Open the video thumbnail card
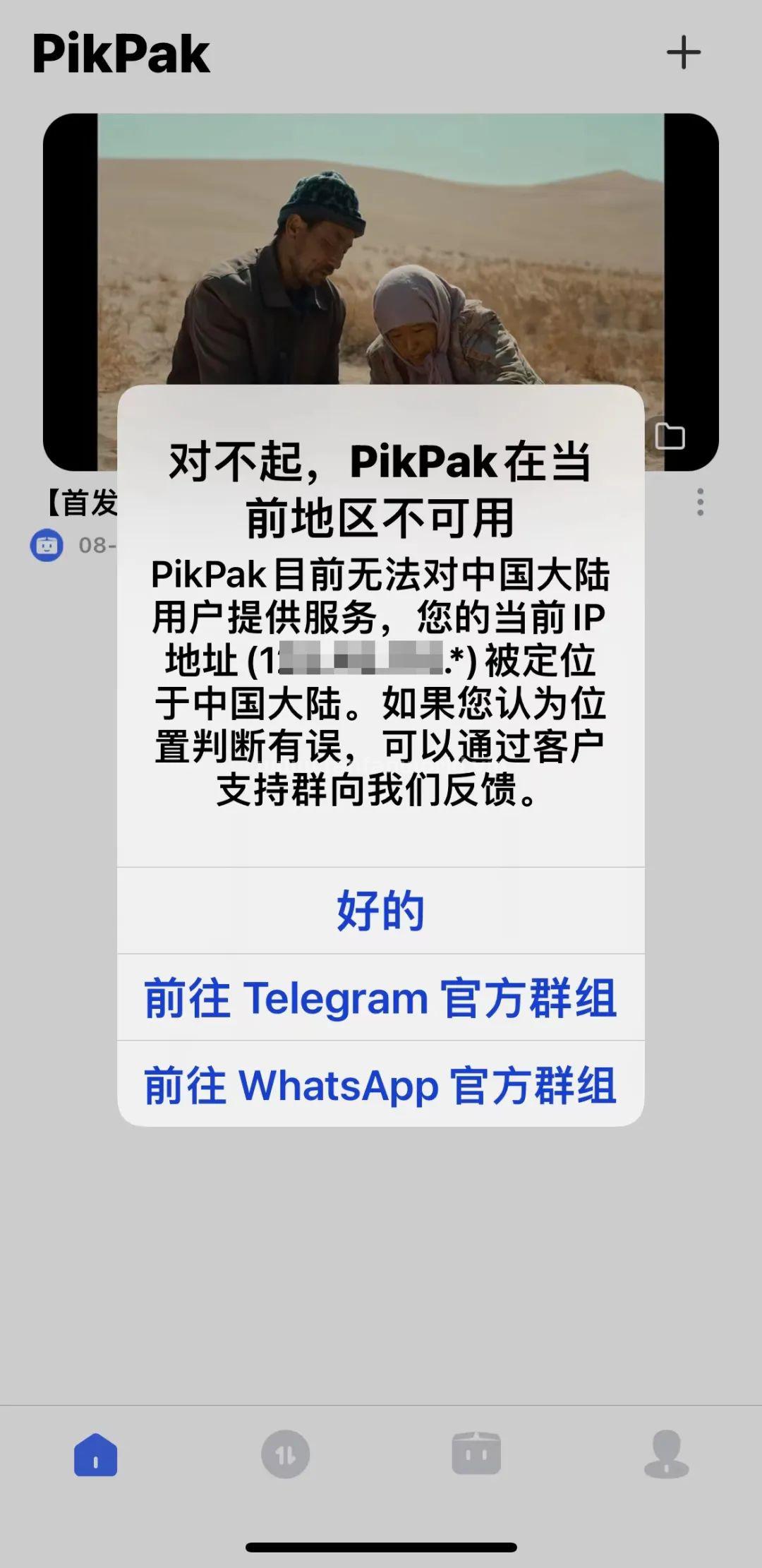This screenshot has width=762, height=1568. [x=380, y=247]
